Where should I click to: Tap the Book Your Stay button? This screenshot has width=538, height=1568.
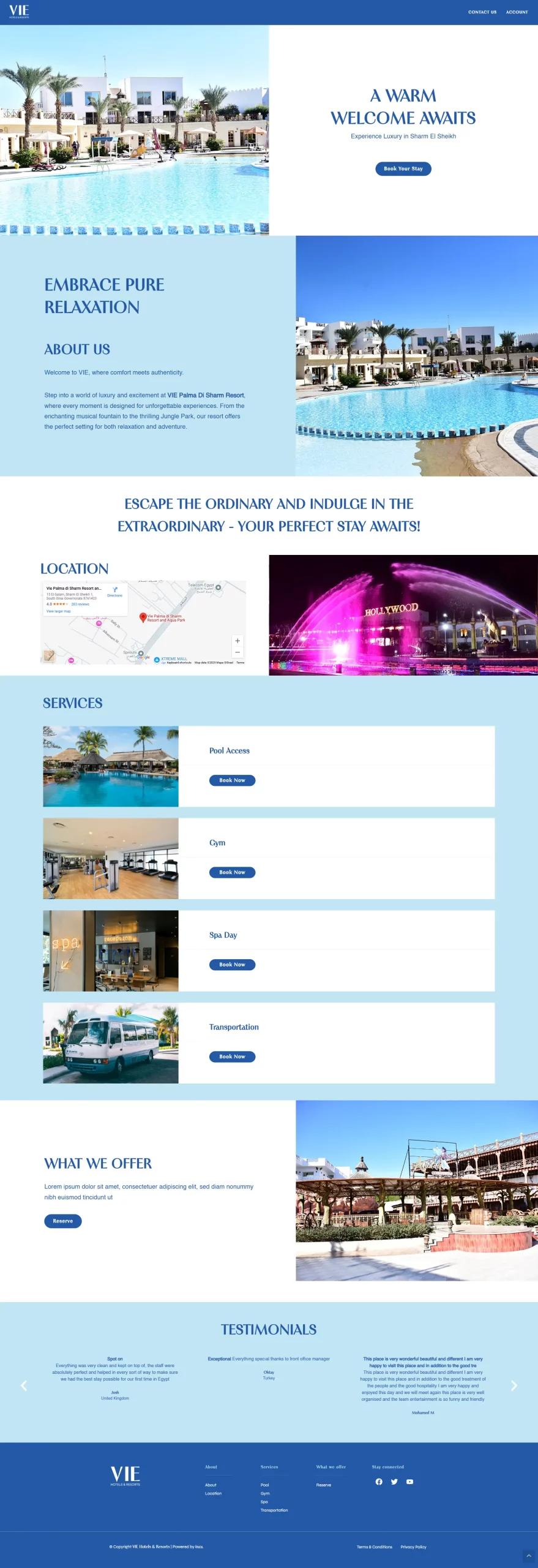click(x=403, y=168)
